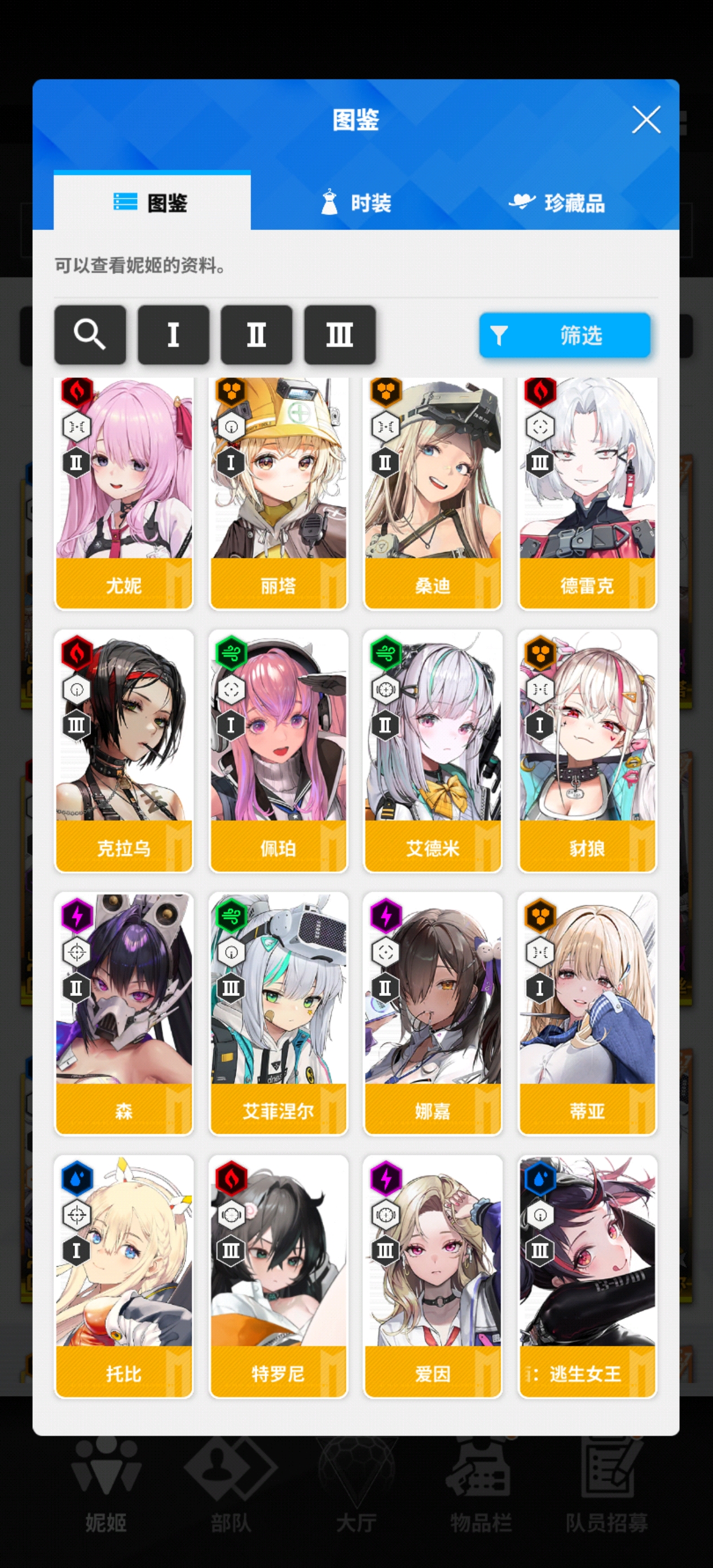Select the 托比 character card
The image size is (713, 1568).
click(x=124, y=1276)
